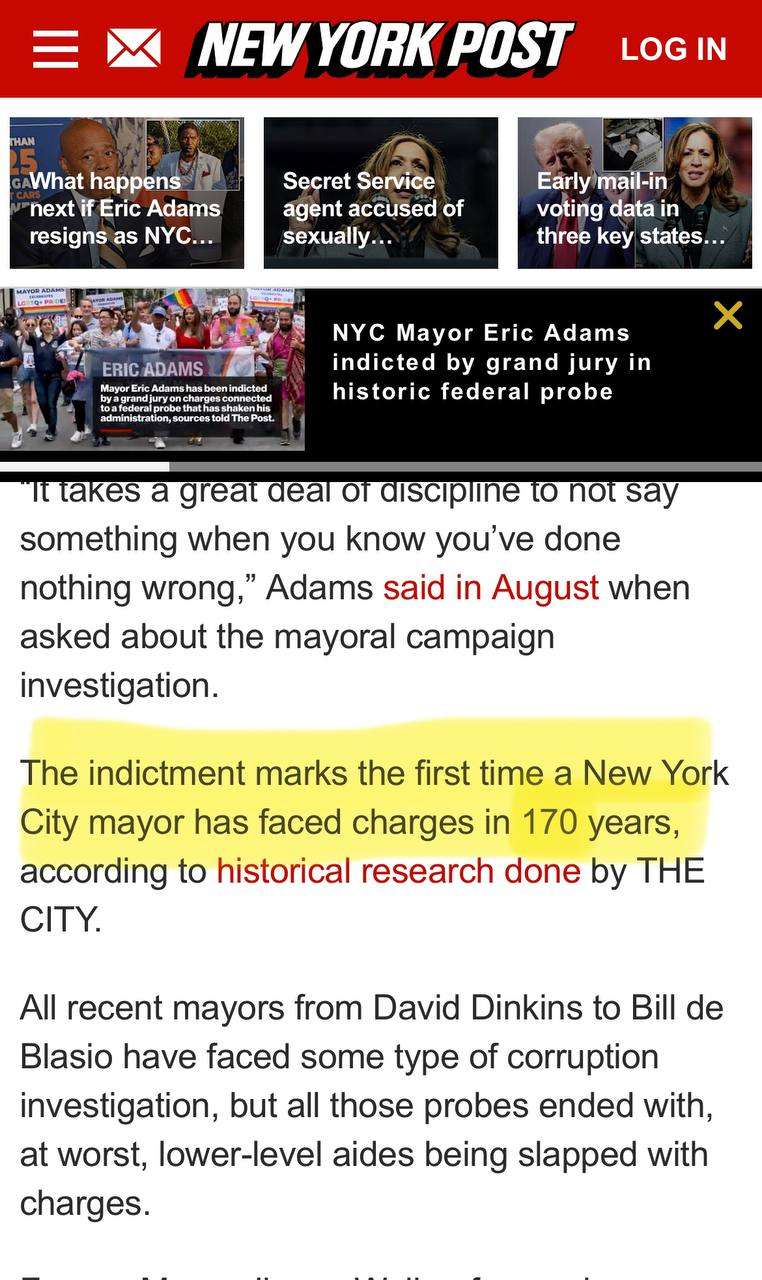Play the Eric Adams indicted video
762x1280 pixels.
point(153,369)
